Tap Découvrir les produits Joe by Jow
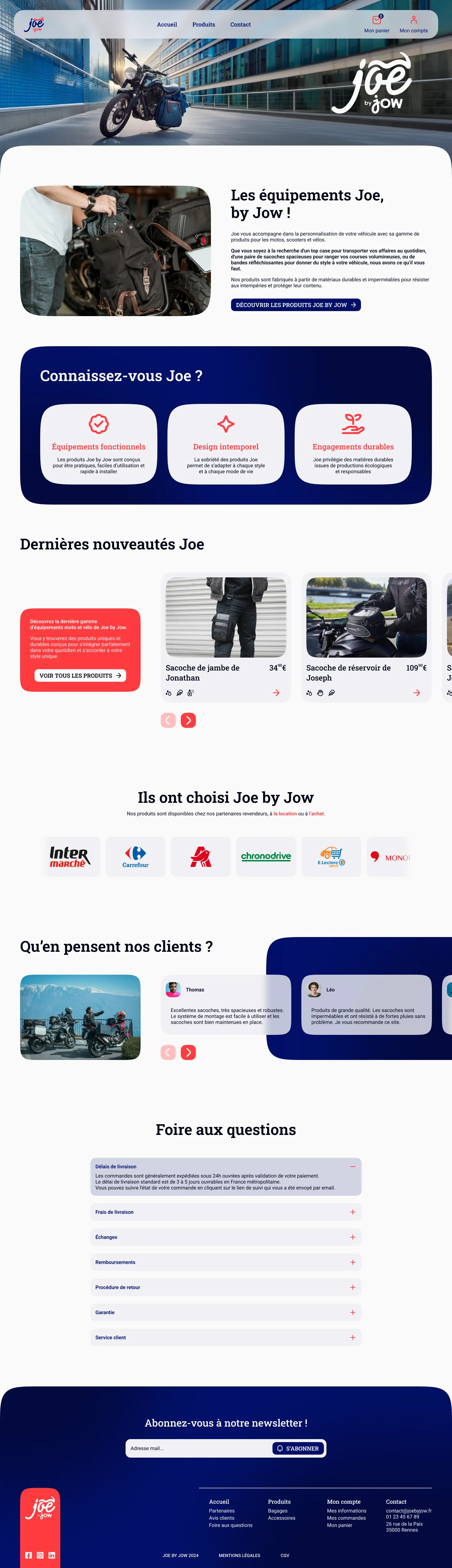 tap(295, 305)
